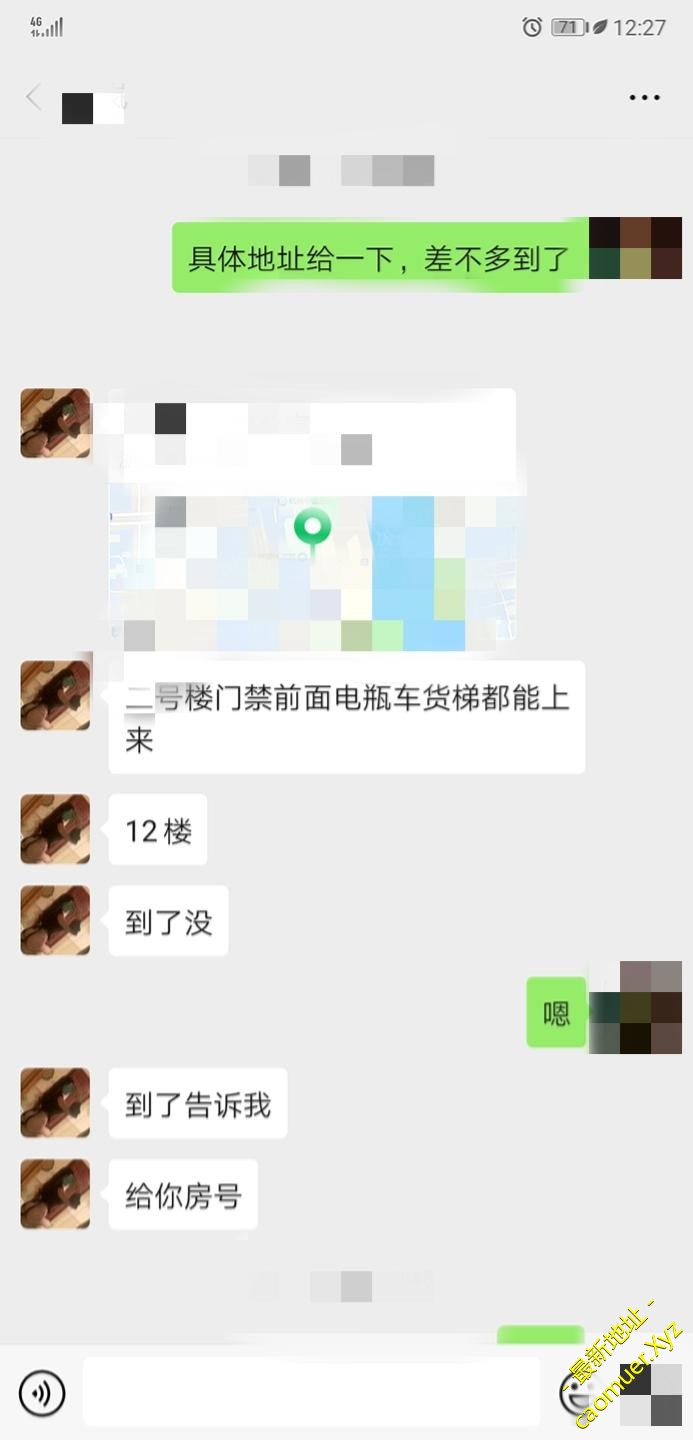Open the three-dot chat menu
693x1440 pixels.
point(644,98)
